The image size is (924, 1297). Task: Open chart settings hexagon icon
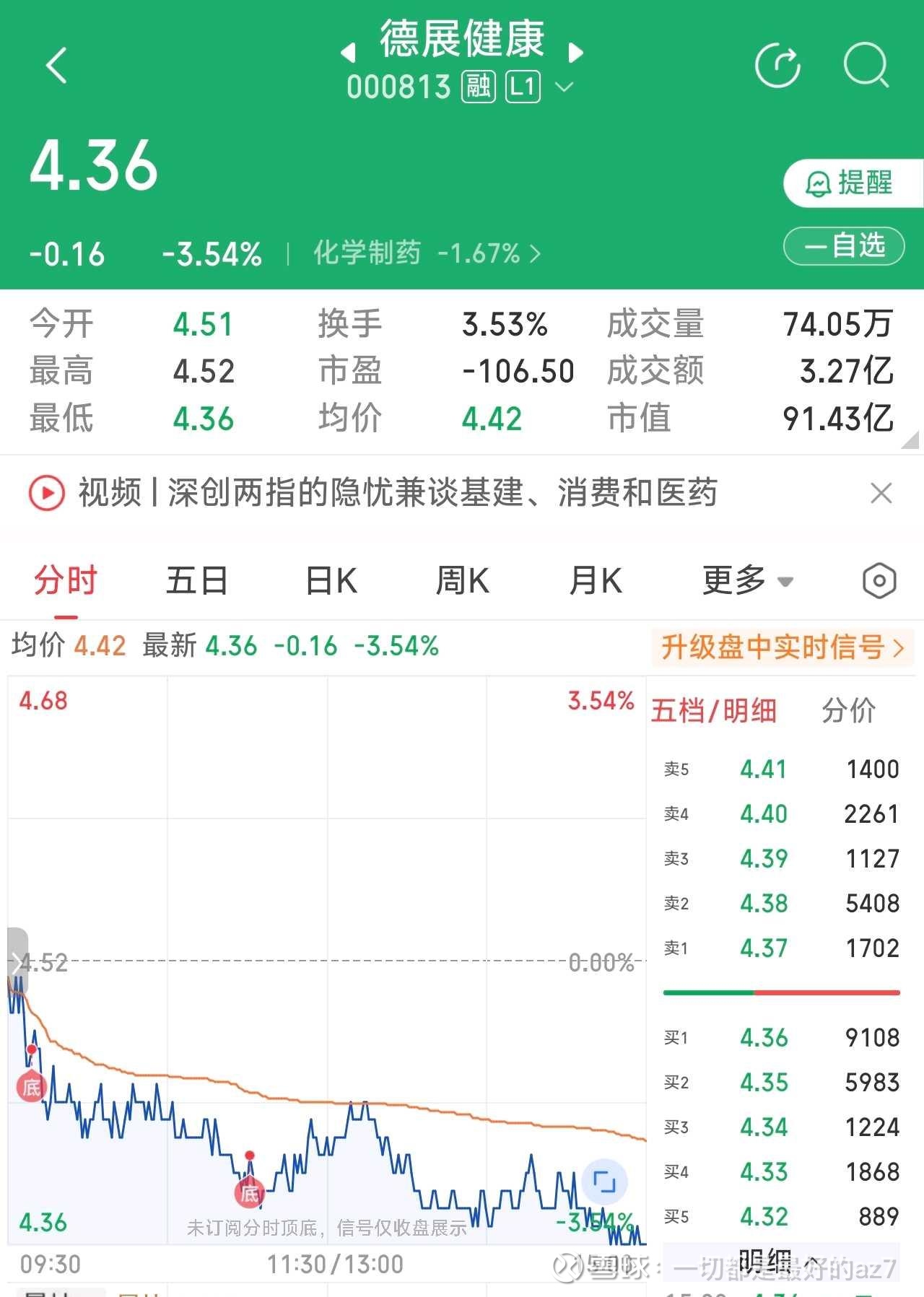879,580
